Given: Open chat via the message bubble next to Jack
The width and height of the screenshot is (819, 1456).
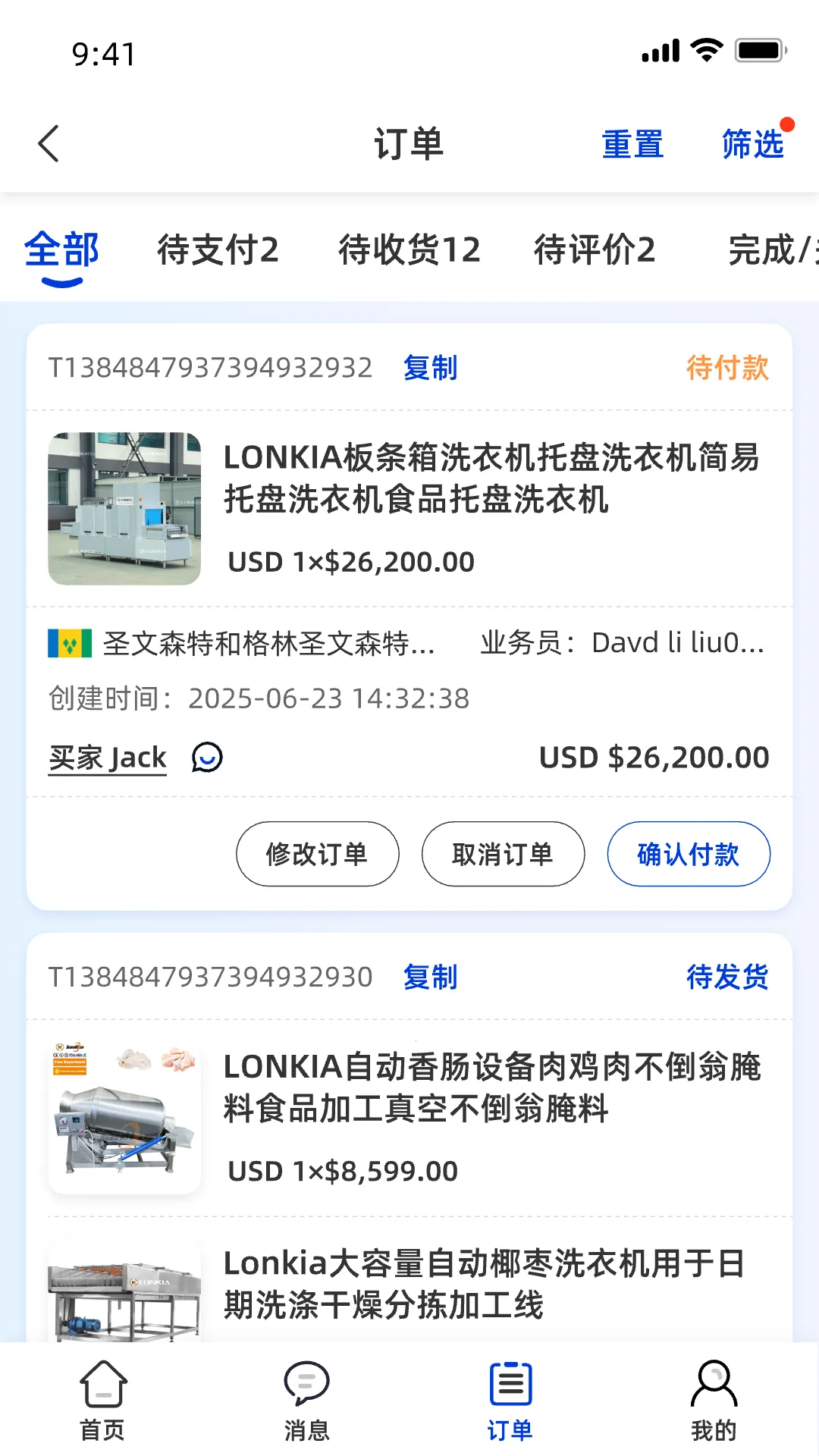Looking at the screenshot, I should (x=206, y=757).
